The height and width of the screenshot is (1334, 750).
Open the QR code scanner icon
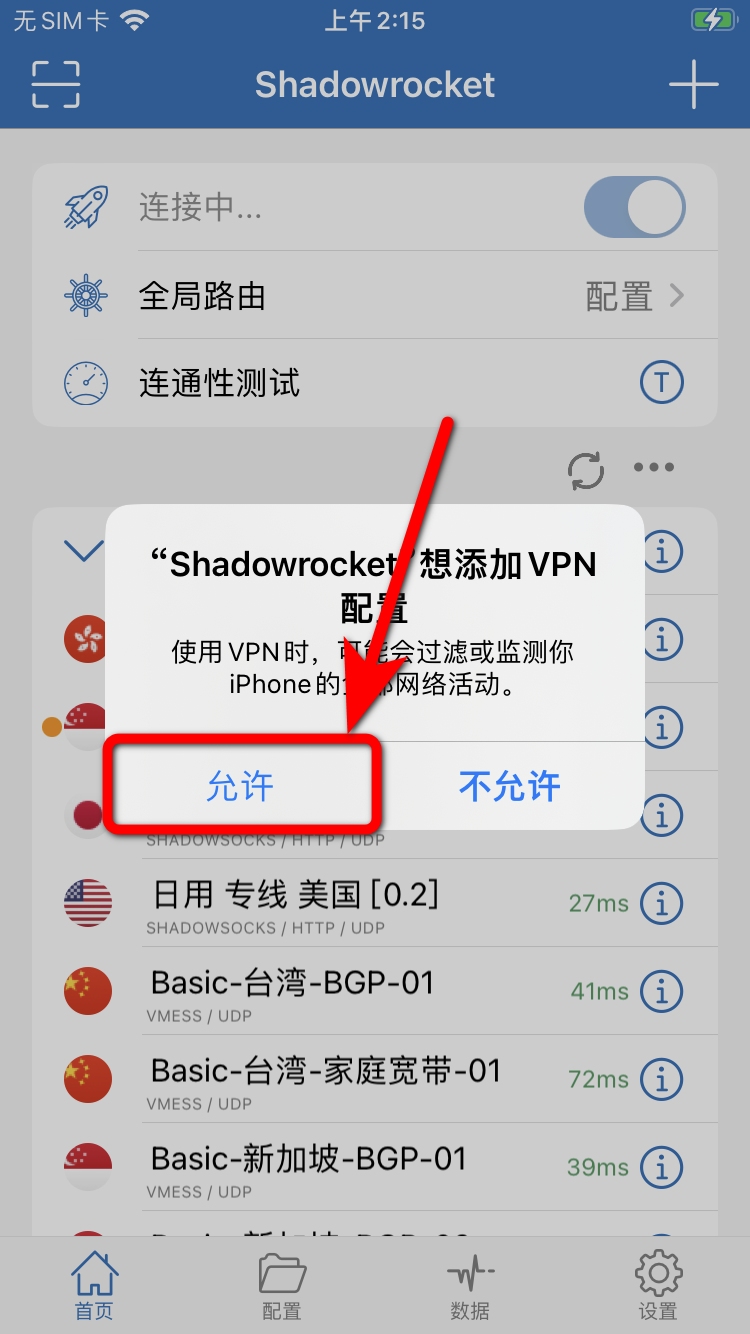click(56, 84)
